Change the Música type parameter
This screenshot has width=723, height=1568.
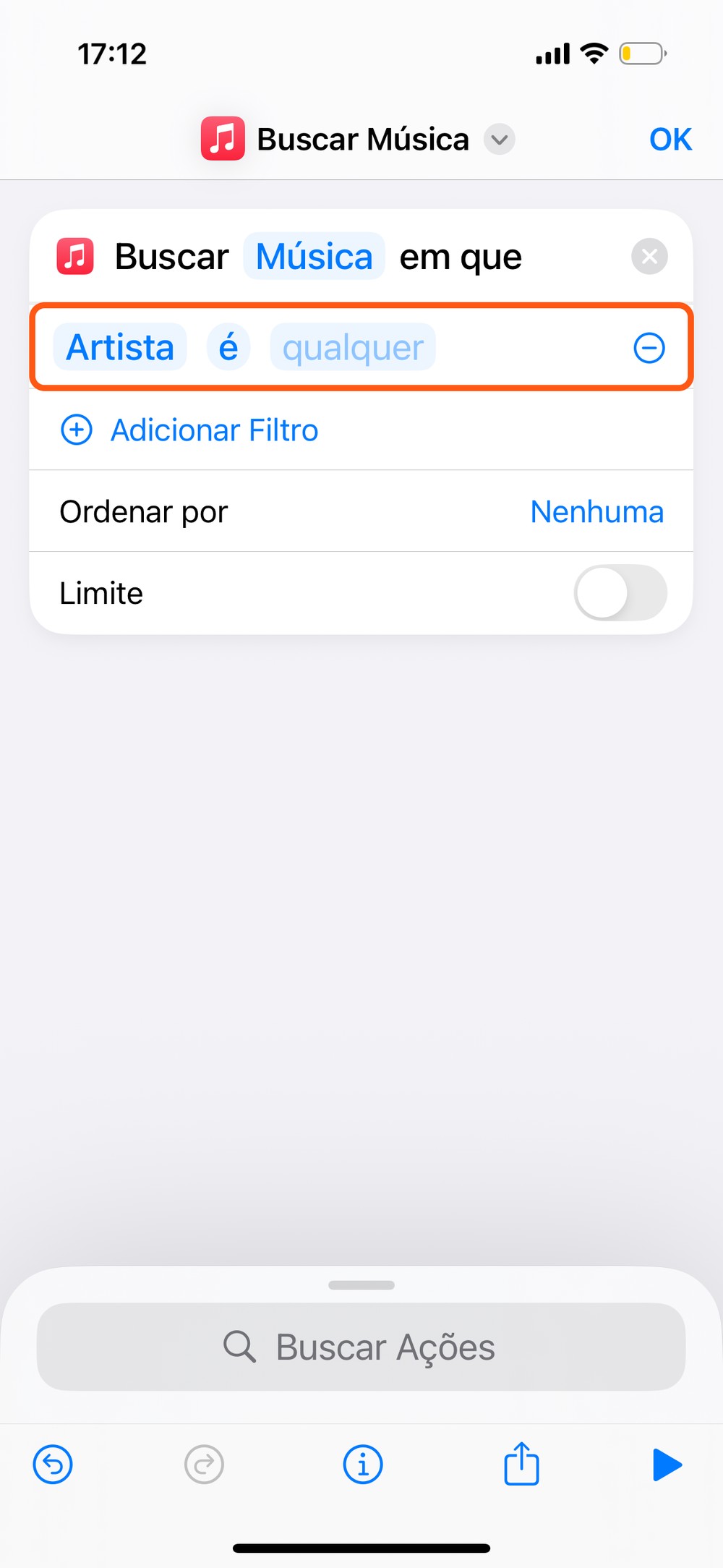click(x=314, y=256)
